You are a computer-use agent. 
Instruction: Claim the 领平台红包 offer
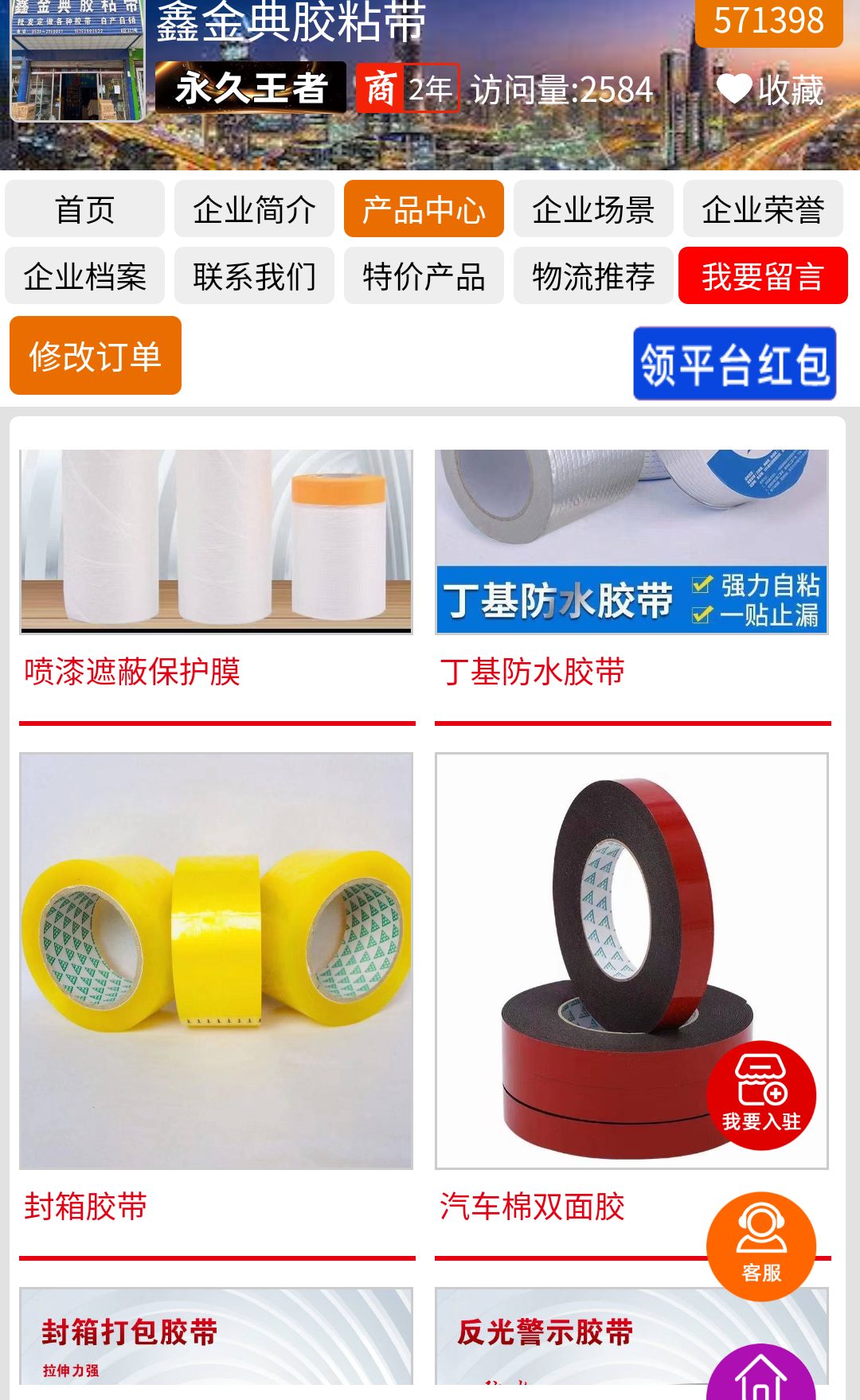click(734, 364)
